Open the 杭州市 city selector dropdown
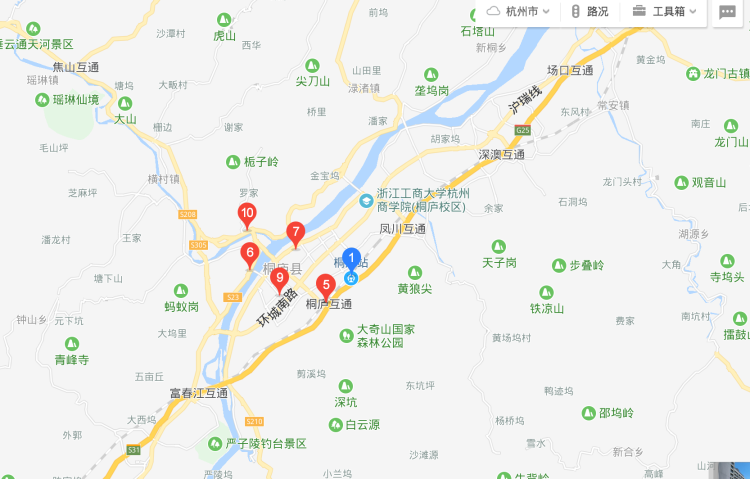Image resolution: width=750 pixels, height=479 pixels. [518, 12]
